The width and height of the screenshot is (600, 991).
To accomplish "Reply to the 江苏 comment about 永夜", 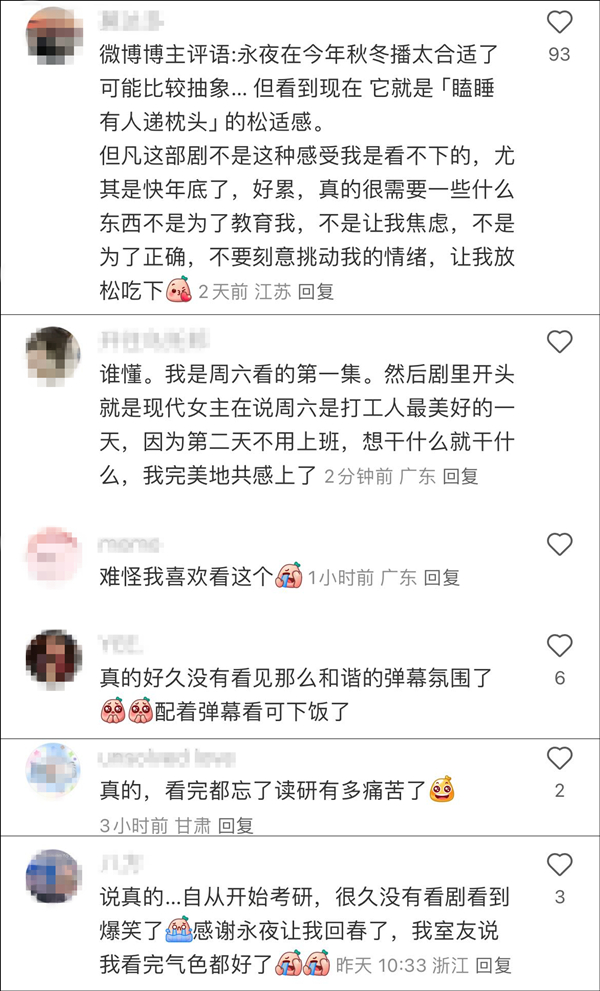I will tap(317, 292).
